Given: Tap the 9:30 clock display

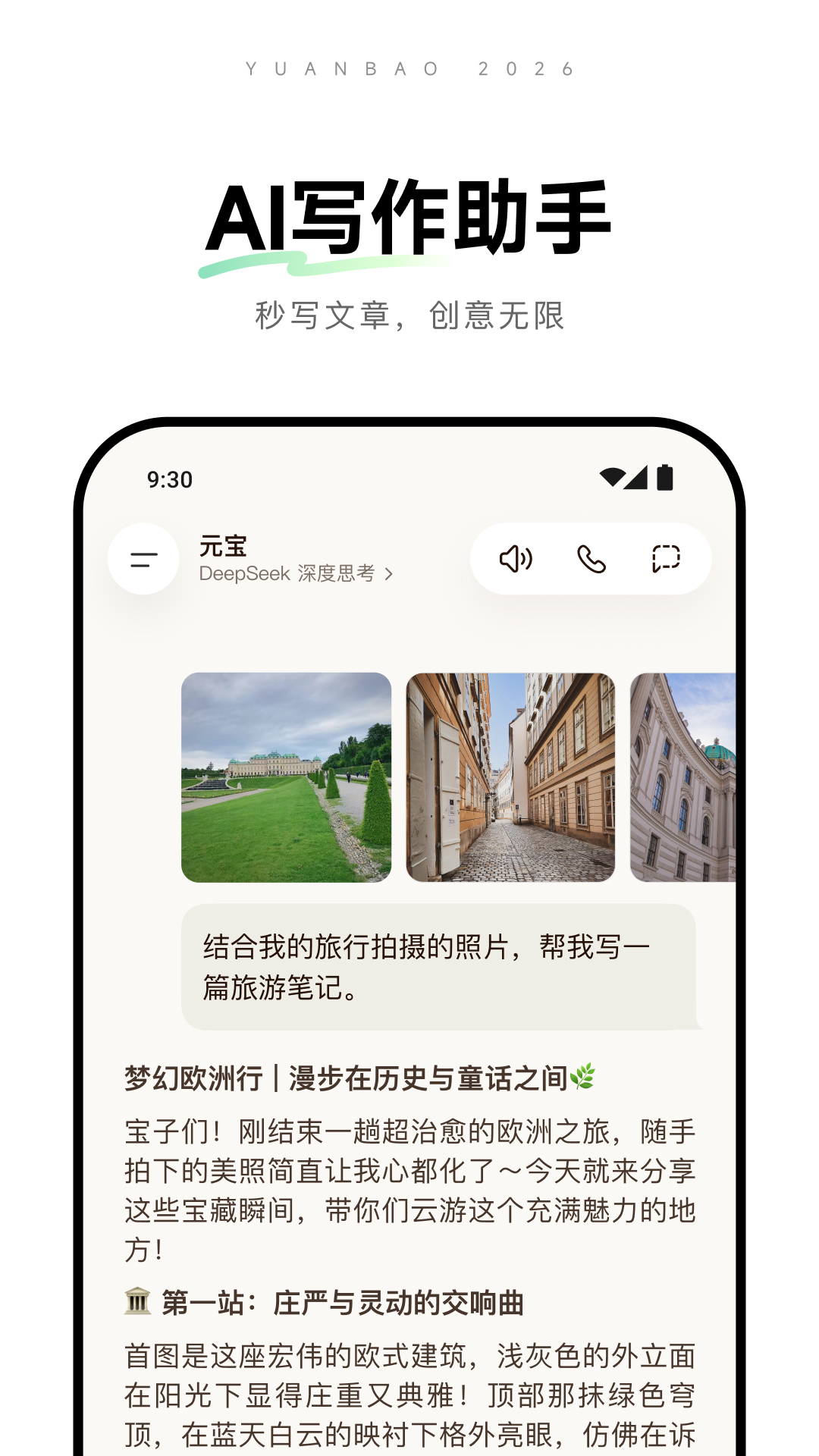Looking at the screenshot, I should pos(168,479).
